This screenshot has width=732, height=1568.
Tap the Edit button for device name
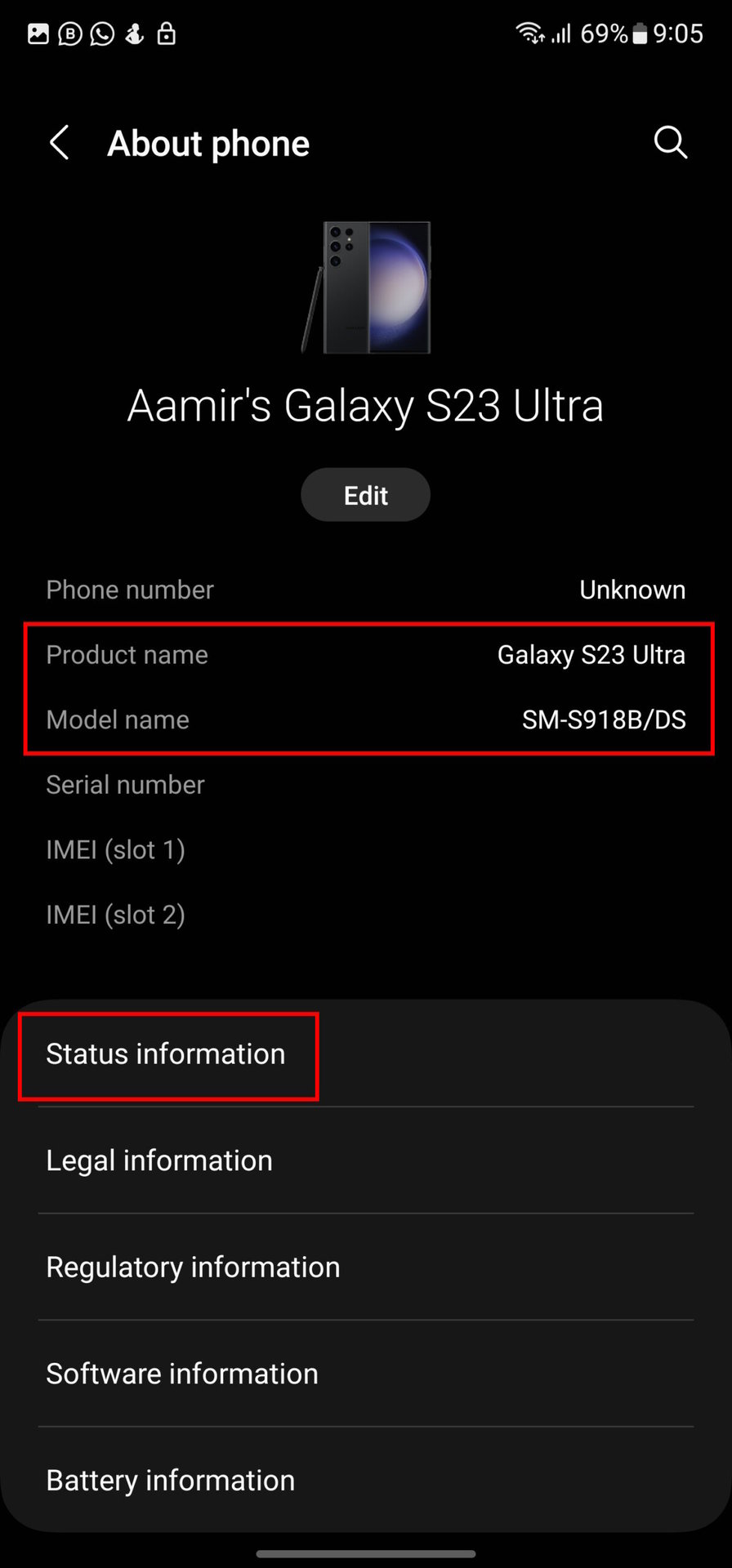click(365, 495)
